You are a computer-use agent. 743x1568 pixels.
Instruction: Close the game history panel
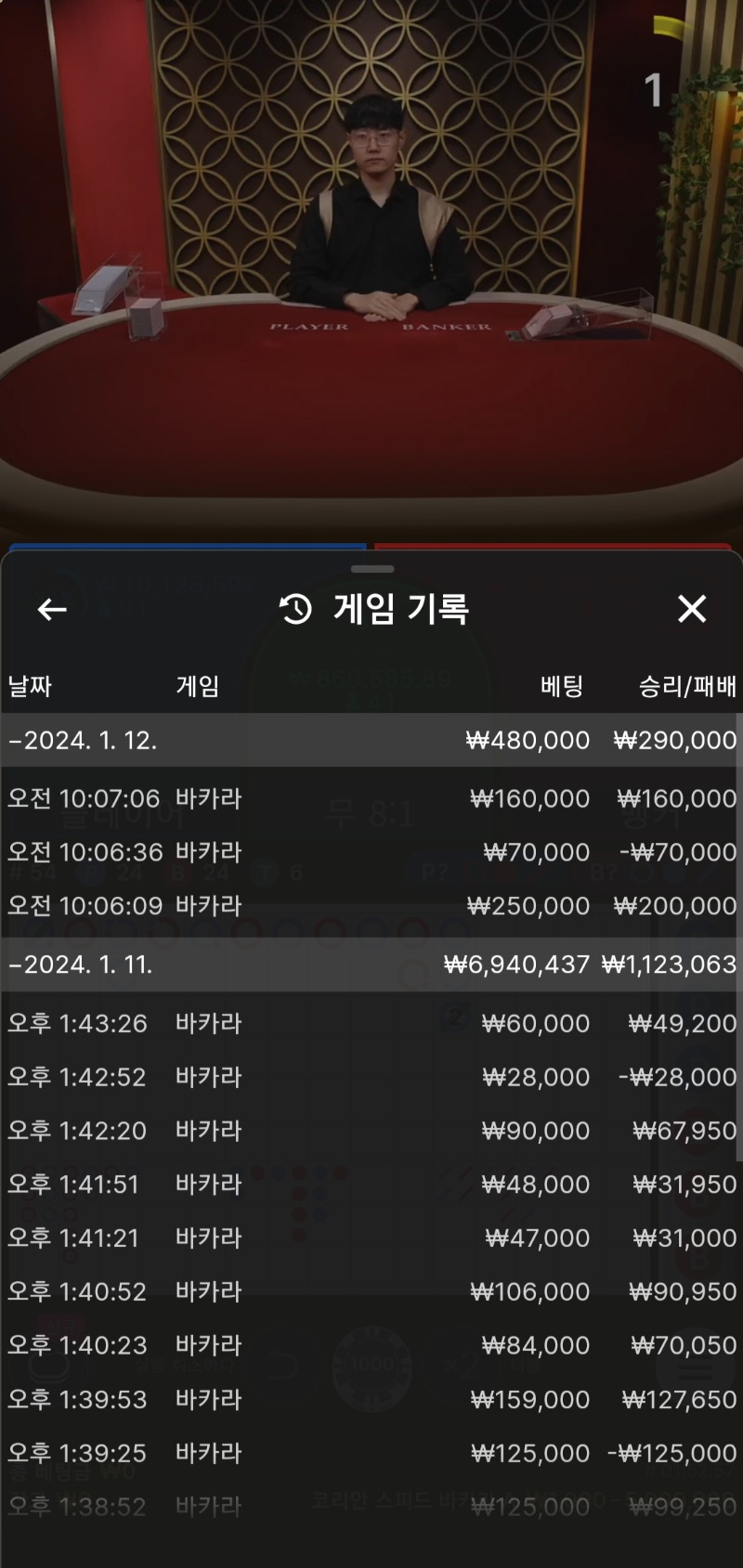pos(692,609)
